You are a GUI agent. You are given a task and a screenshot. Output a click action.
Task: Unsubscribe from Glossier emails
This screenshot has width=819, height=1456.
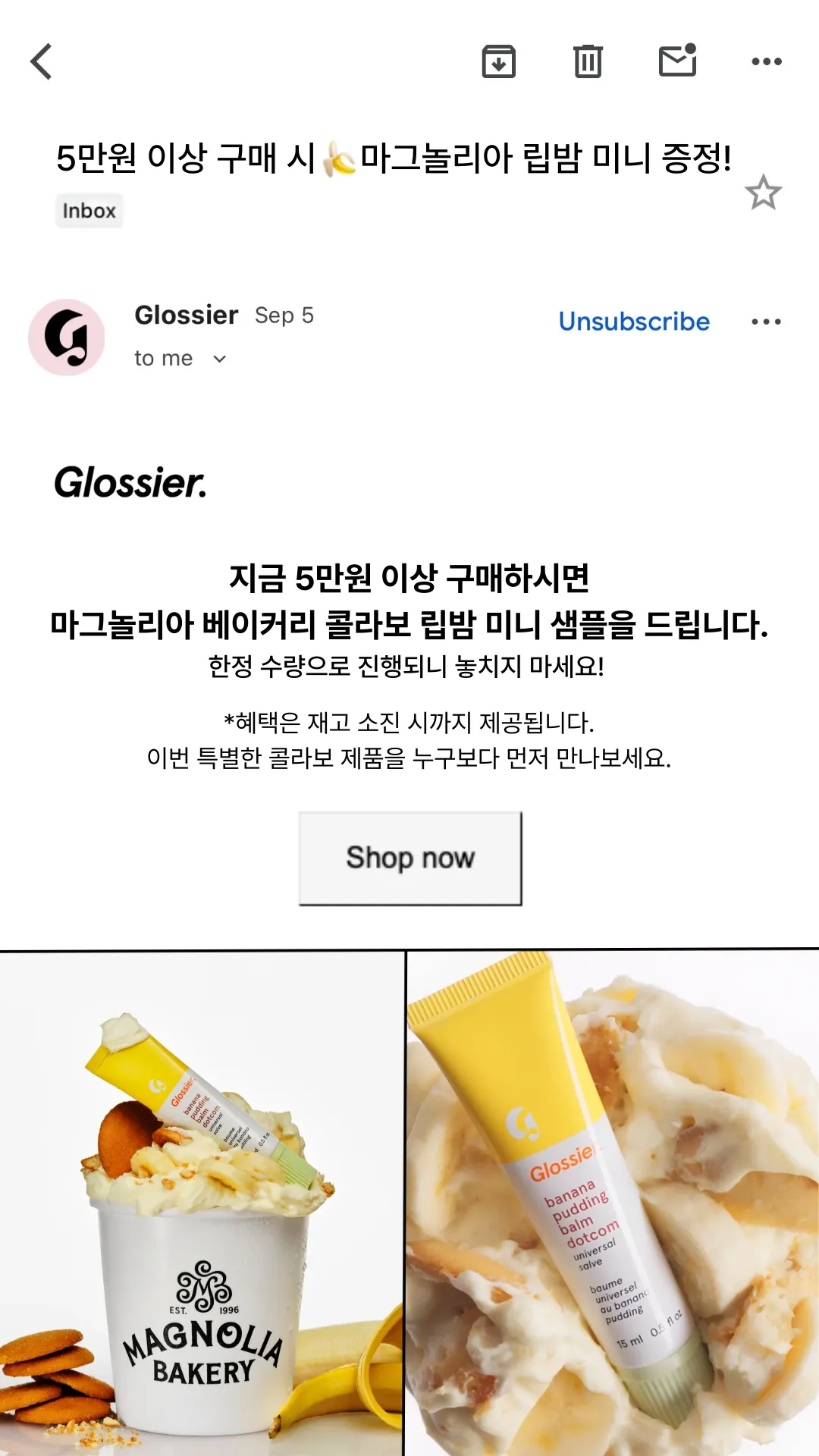point(634,322)
